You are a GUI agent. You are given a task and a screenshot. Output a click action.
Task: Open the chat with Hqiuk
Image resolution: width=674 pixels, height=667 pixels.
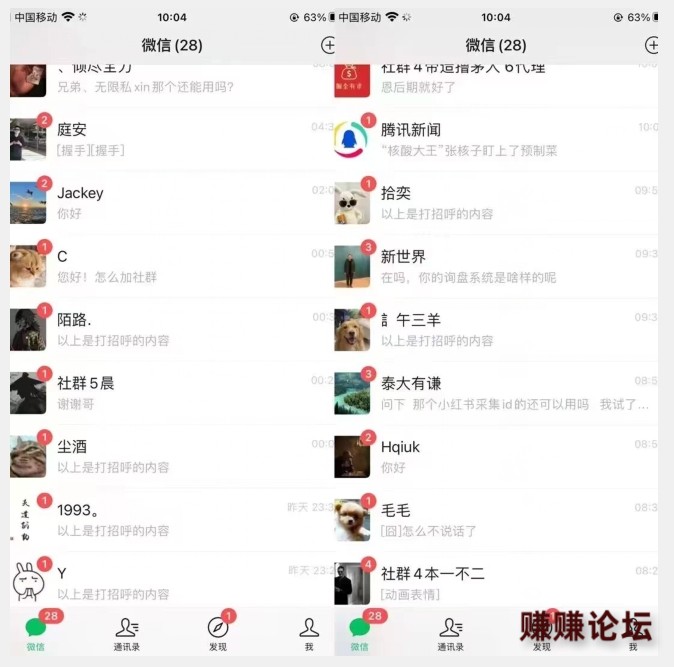(500, 457)
